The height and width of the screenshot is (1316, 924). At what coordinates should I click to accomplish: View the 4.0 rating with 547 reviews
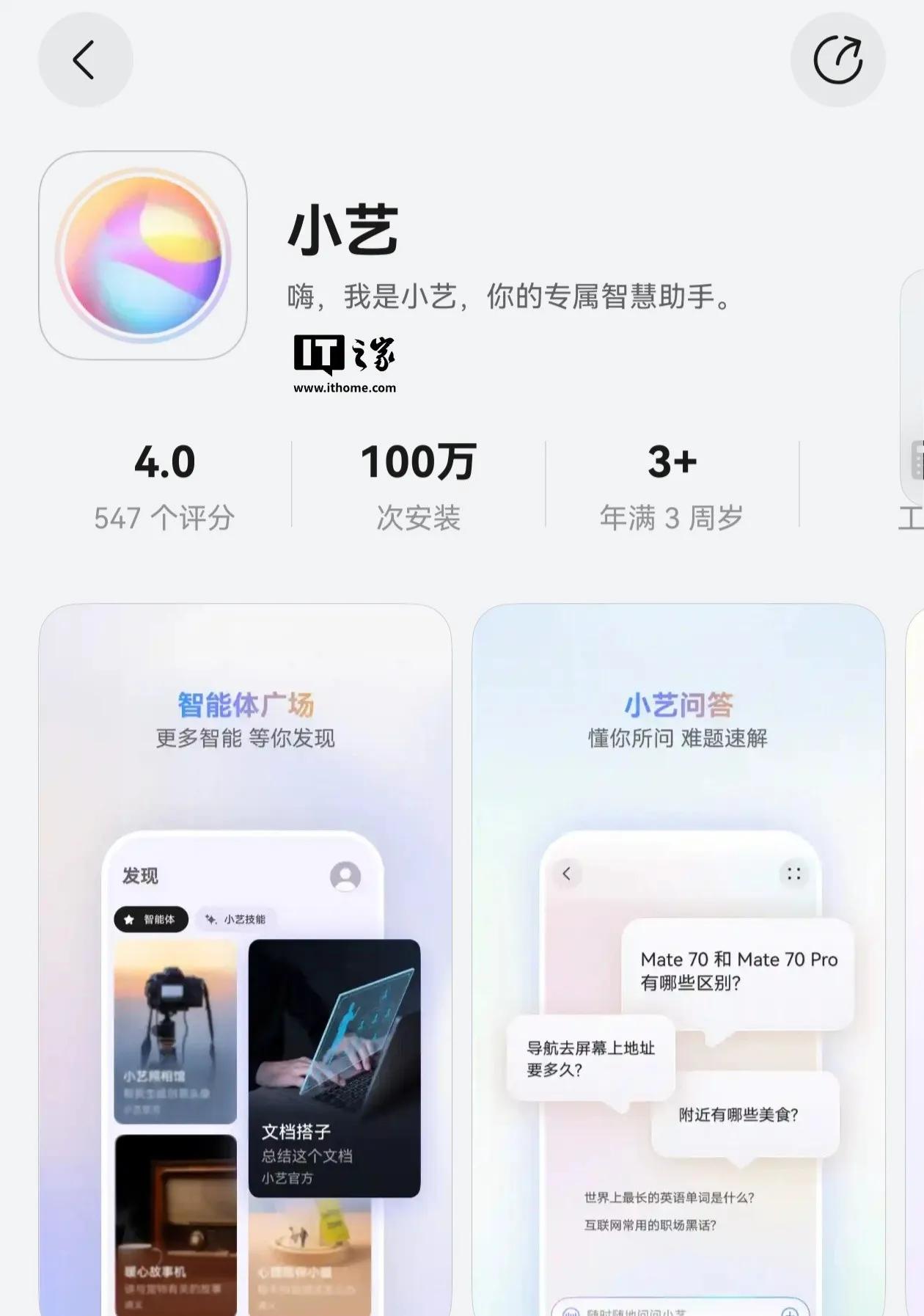(x=164, y=486)
